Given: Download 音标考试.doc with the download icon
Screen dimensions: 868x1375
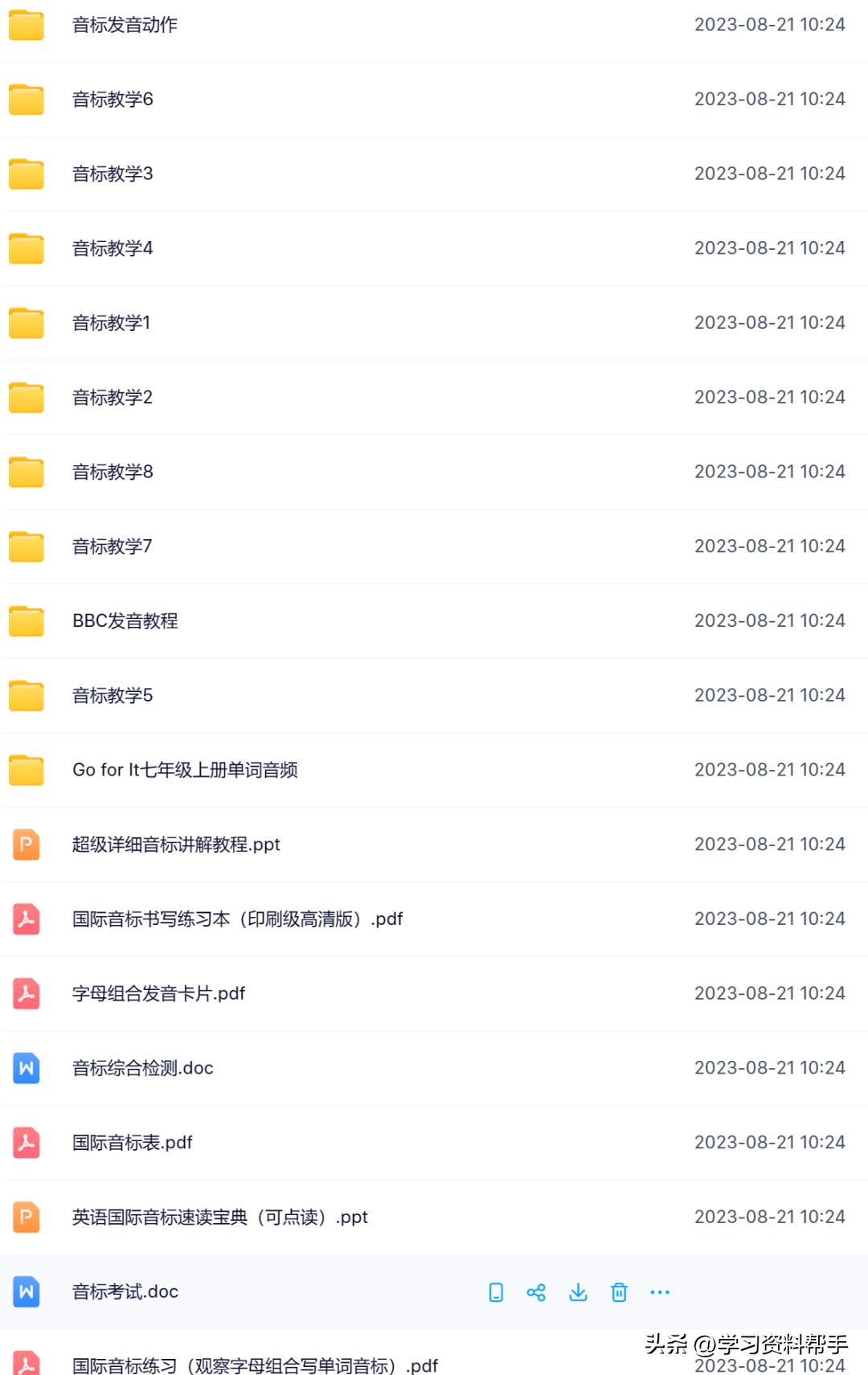Looking at the screenshot, I should coord(578,1291).
